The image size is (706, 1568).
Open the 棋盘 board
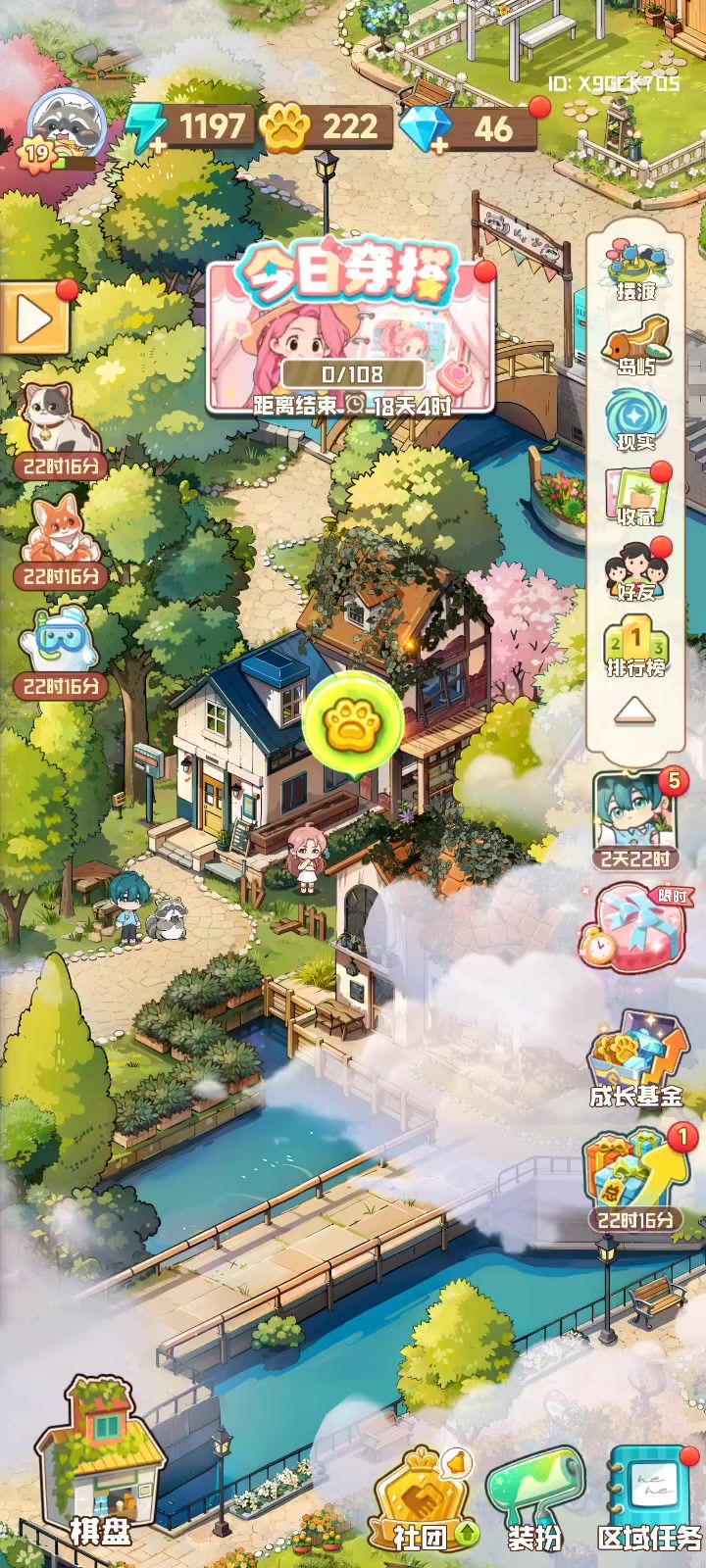point(101,1465)
